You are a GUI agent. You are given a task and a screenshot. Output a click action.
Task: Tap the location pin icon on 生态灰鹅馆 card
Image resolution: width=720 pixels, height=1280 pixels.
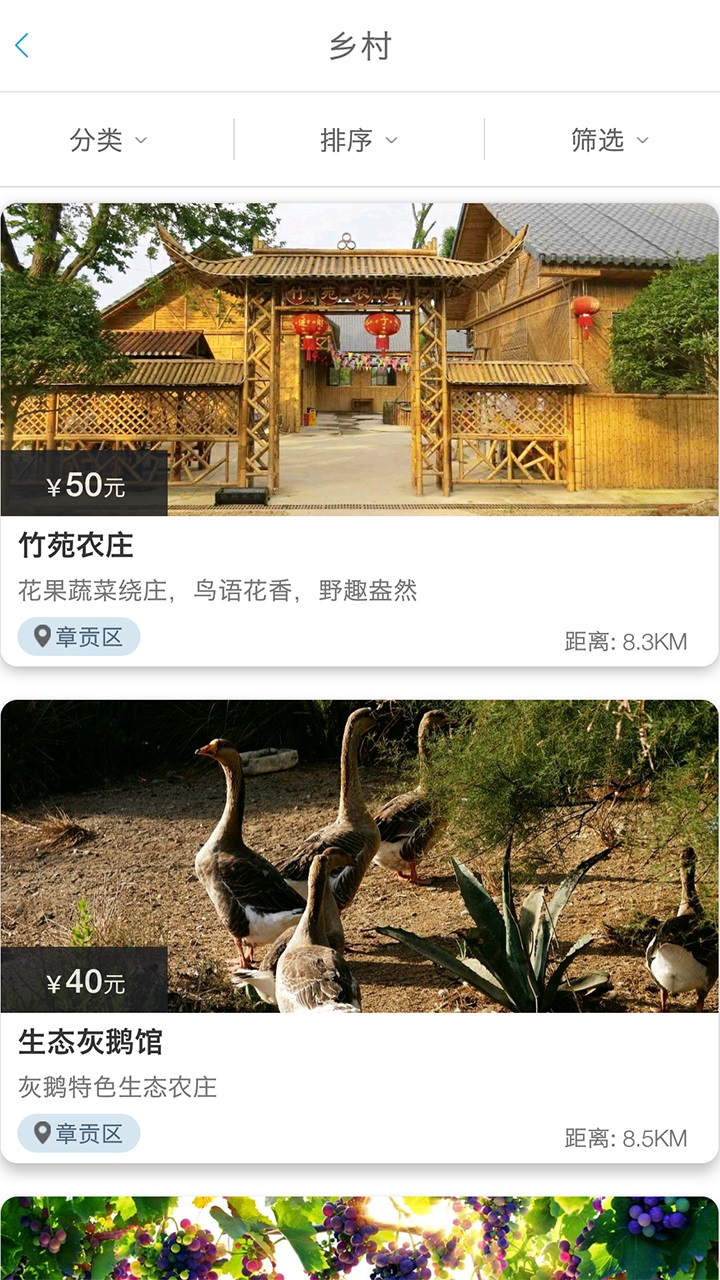click(41, 1133)
